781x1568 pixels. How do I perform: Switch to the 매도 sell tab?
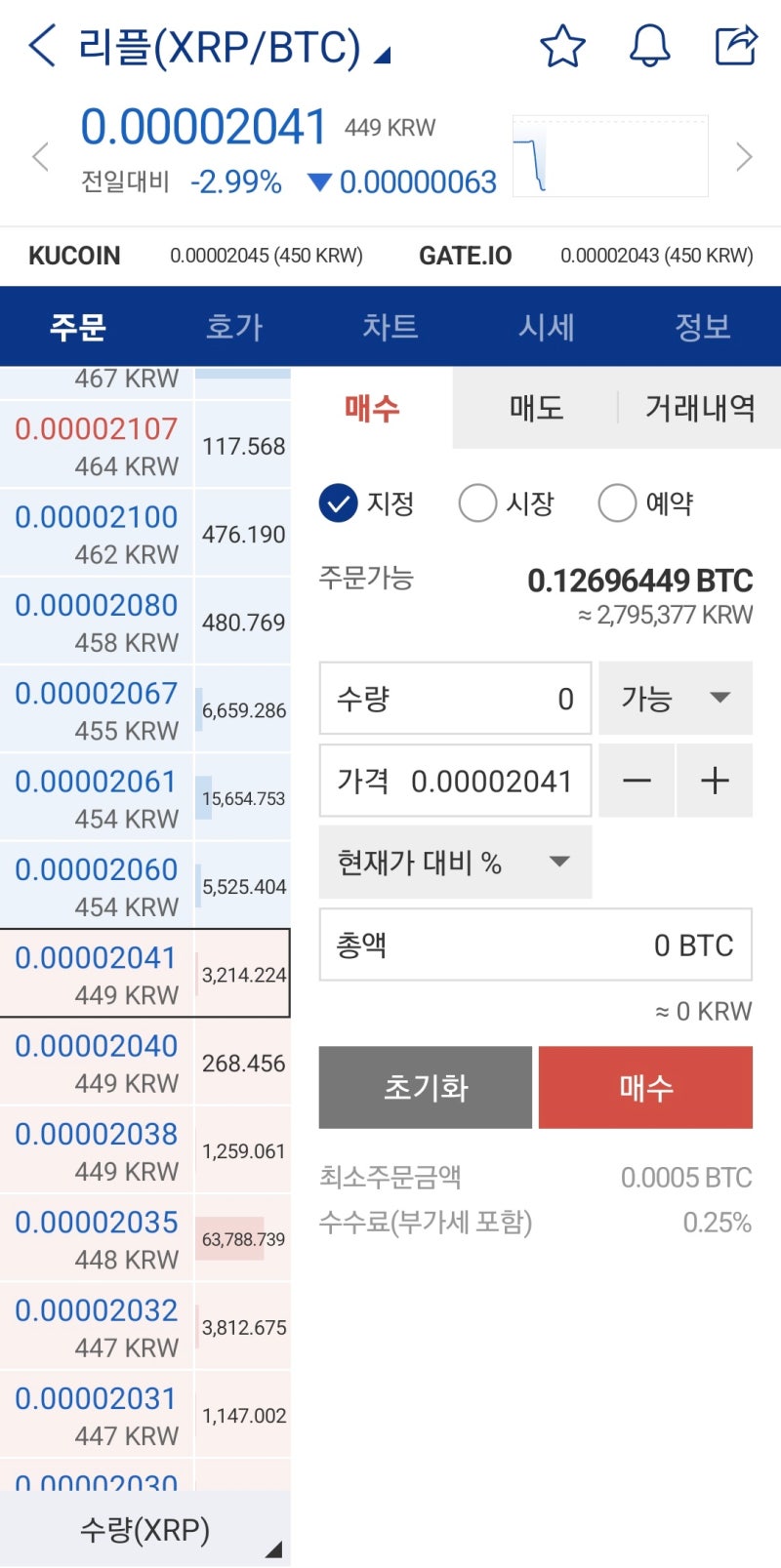click(x=535, y=408)
